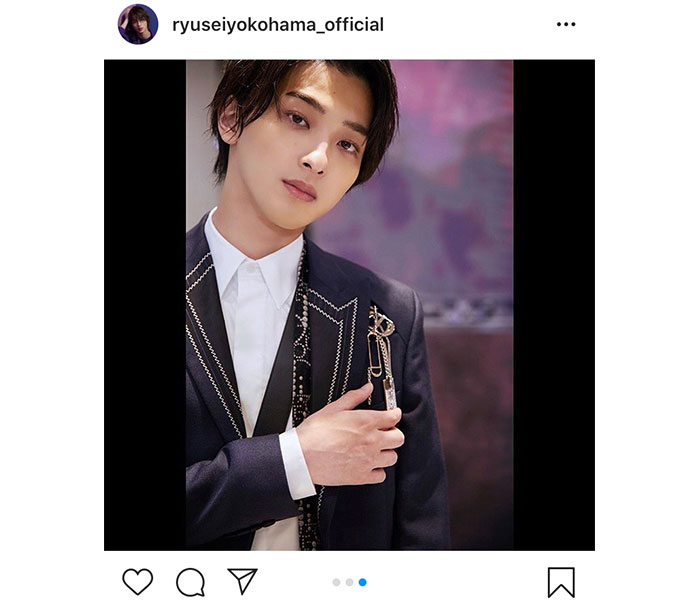
Task: Open the ryuseiyokohama_official username link
Action: 277,24
